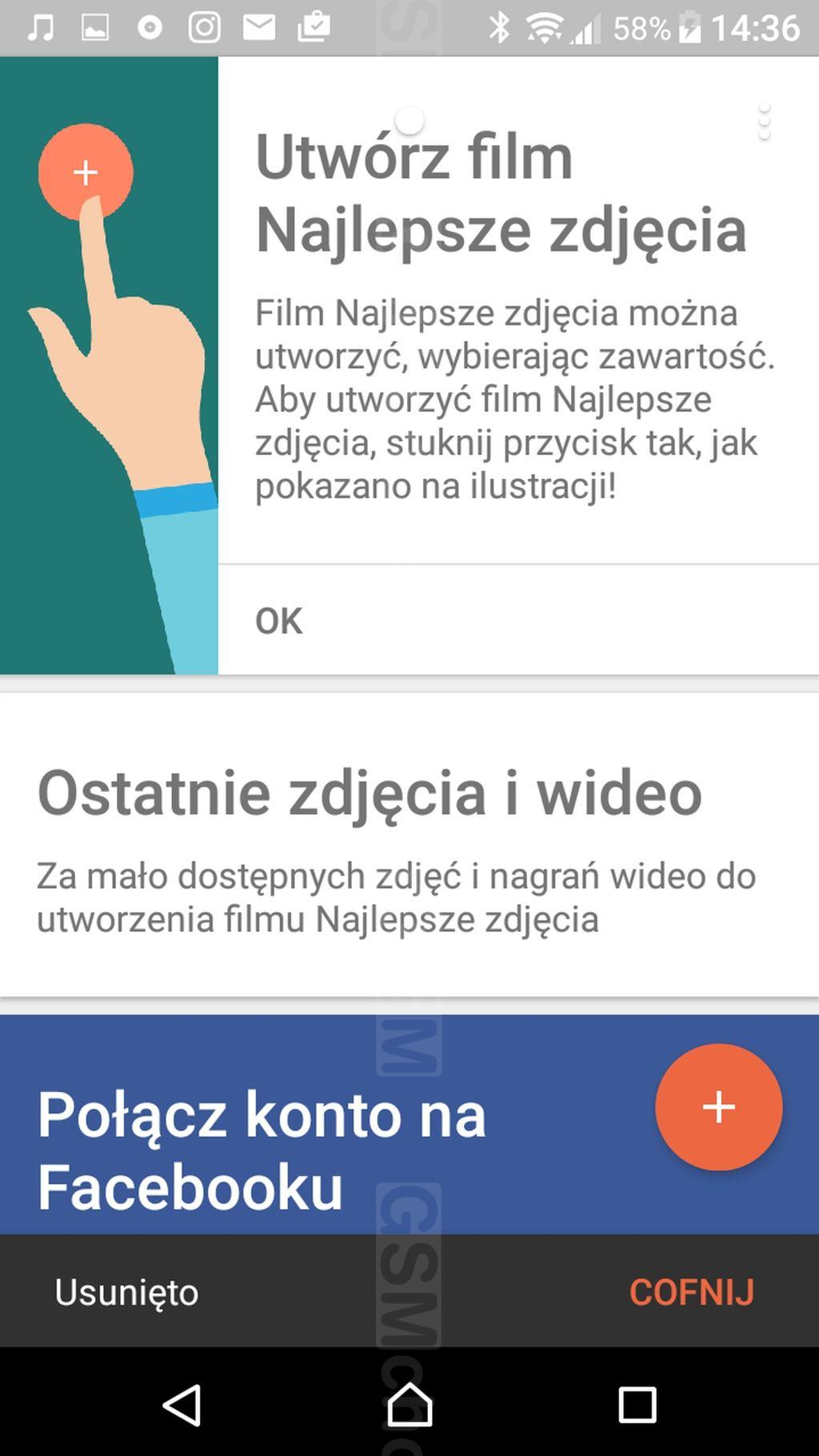Open the overflow menu of the film card

[765, 122]
